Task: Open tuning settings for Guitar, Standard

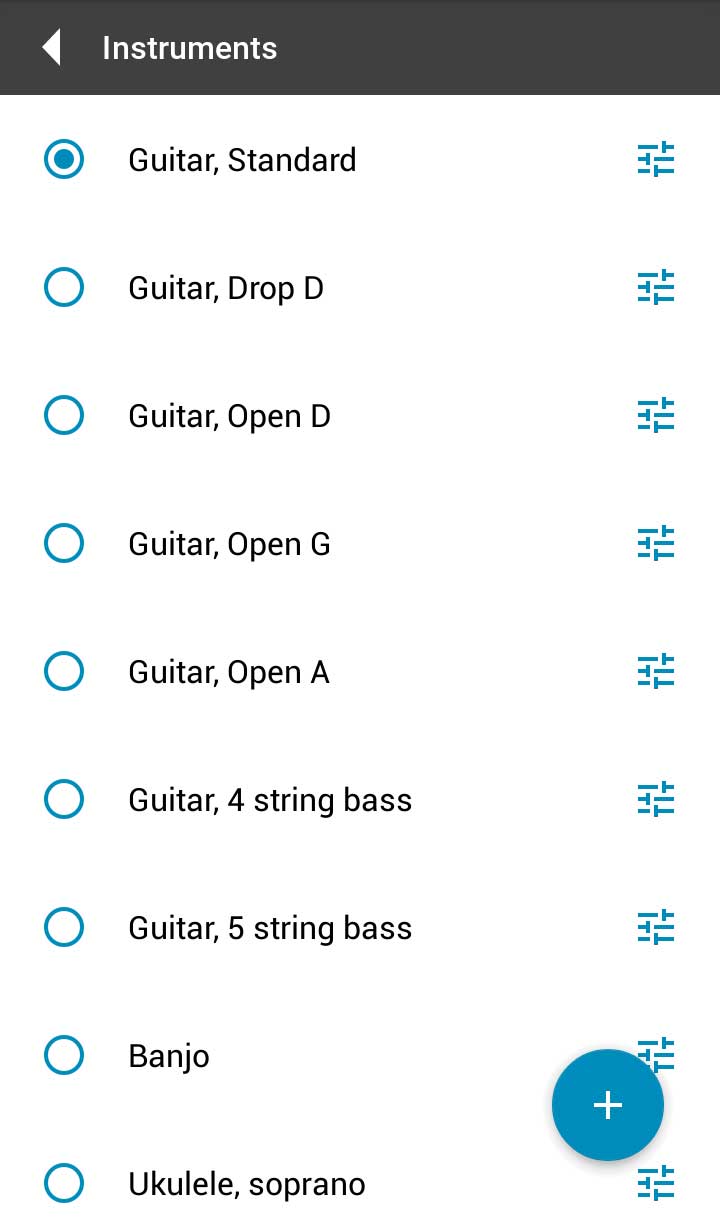Action: (x=656, y=160)
